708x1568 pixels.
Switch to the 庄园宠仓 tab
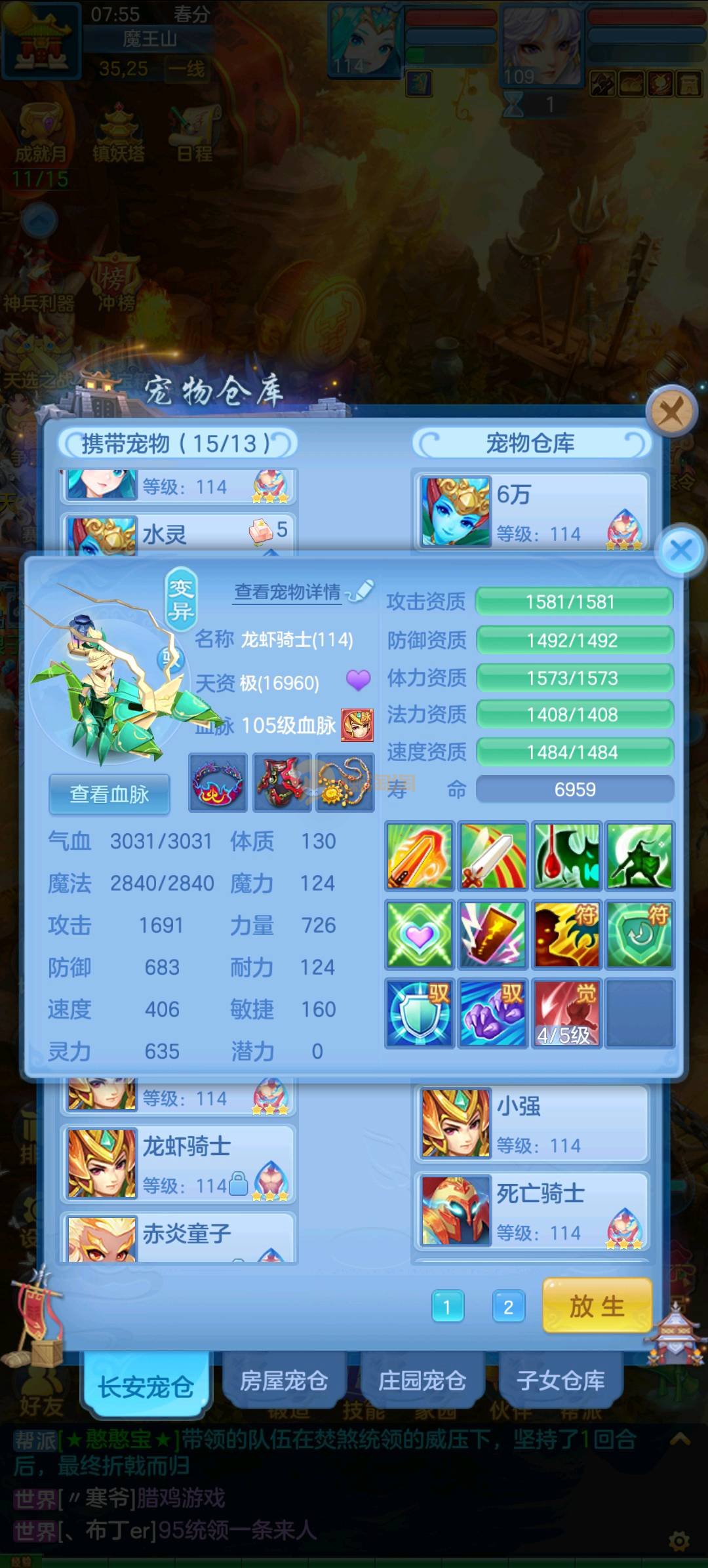point(422,1381)
